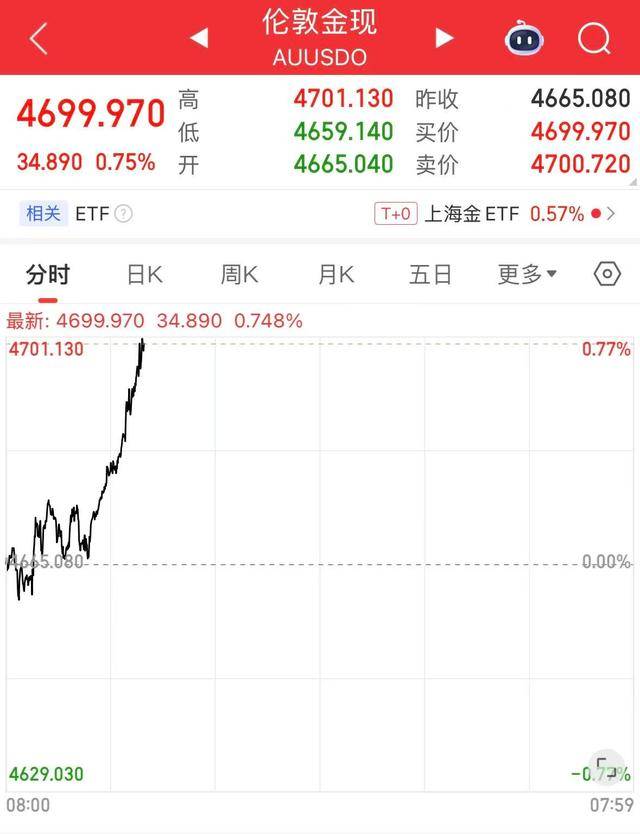Screen dimensions: 640x834
Task: Expand the 更多 chart options dropdown
Action: [527, 274]
